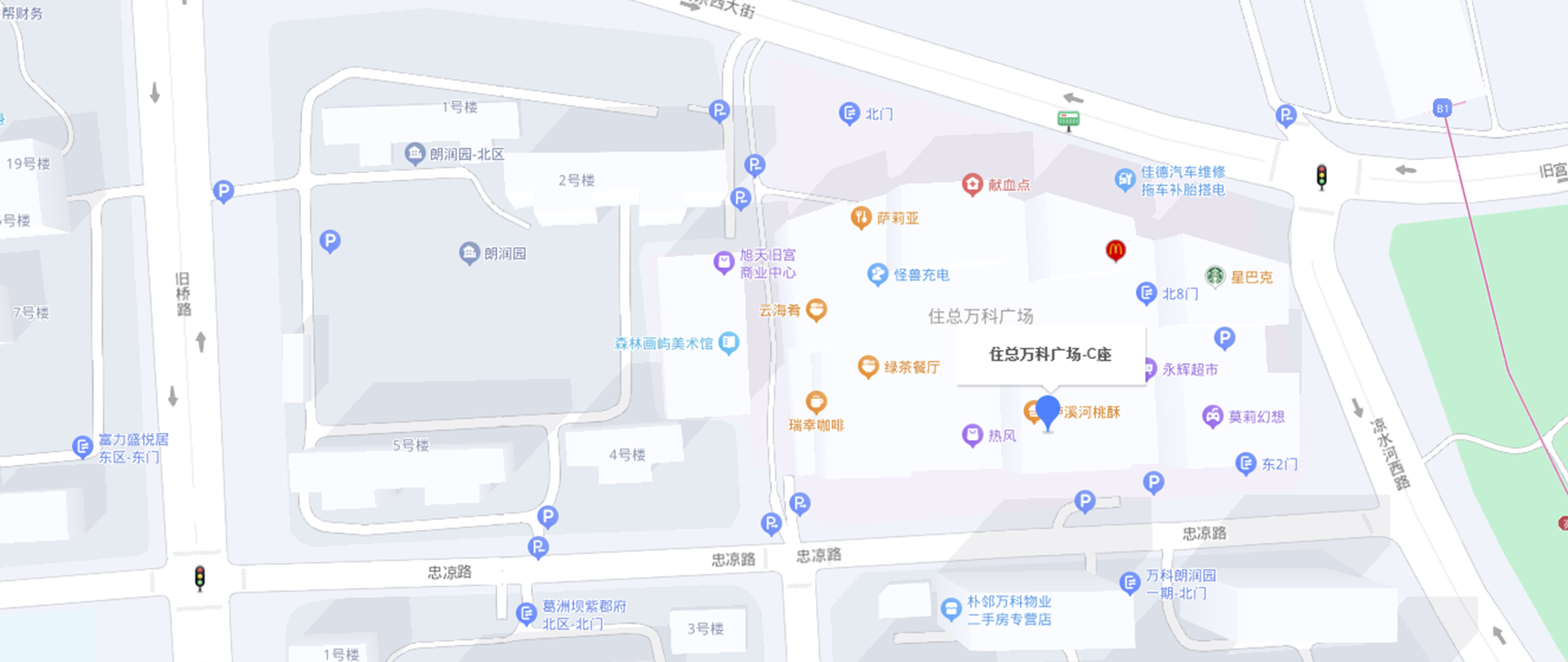Select the 献血点 marker
The height and width of the screenshot is (662, 1568).
pyautogui.click(x=972, y=184)
